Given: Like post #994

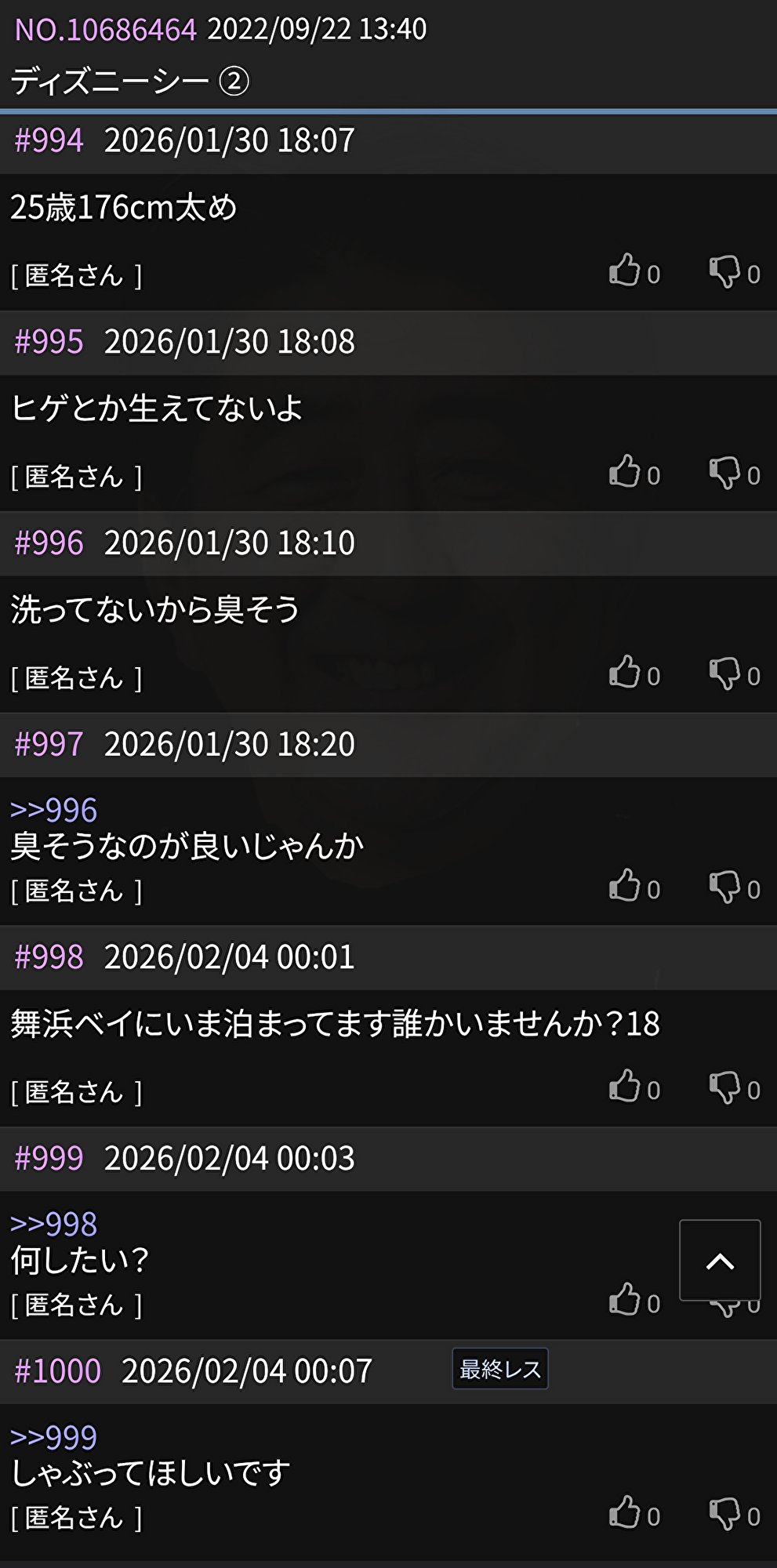Looking at the screenshot, I should click(x=626, y=271).
